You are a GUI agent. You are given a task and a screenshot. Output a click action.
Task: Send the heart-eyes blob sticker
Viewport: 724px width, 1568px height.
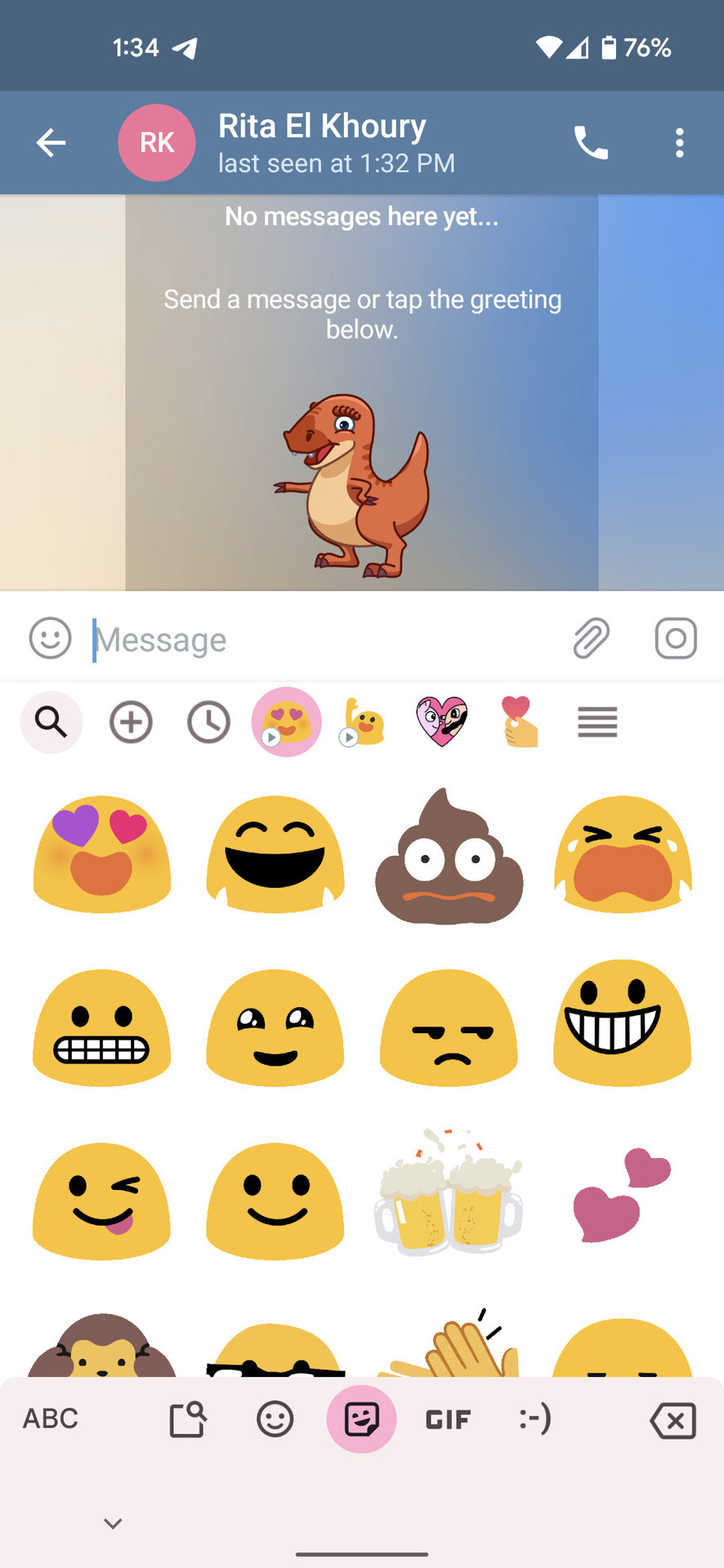(x=102, y=853)
